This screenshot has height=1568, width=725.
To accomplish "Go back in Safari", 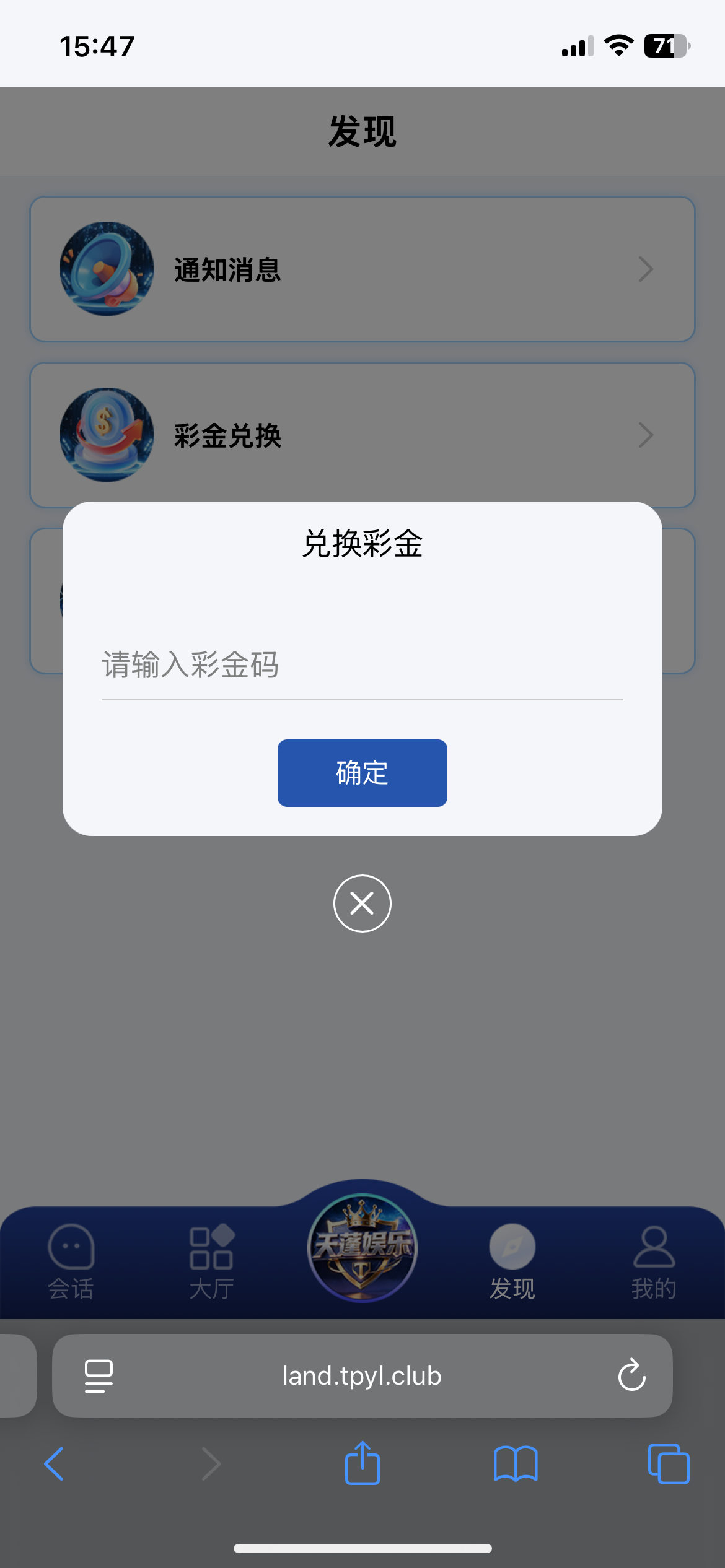I will click(55, 1464).
